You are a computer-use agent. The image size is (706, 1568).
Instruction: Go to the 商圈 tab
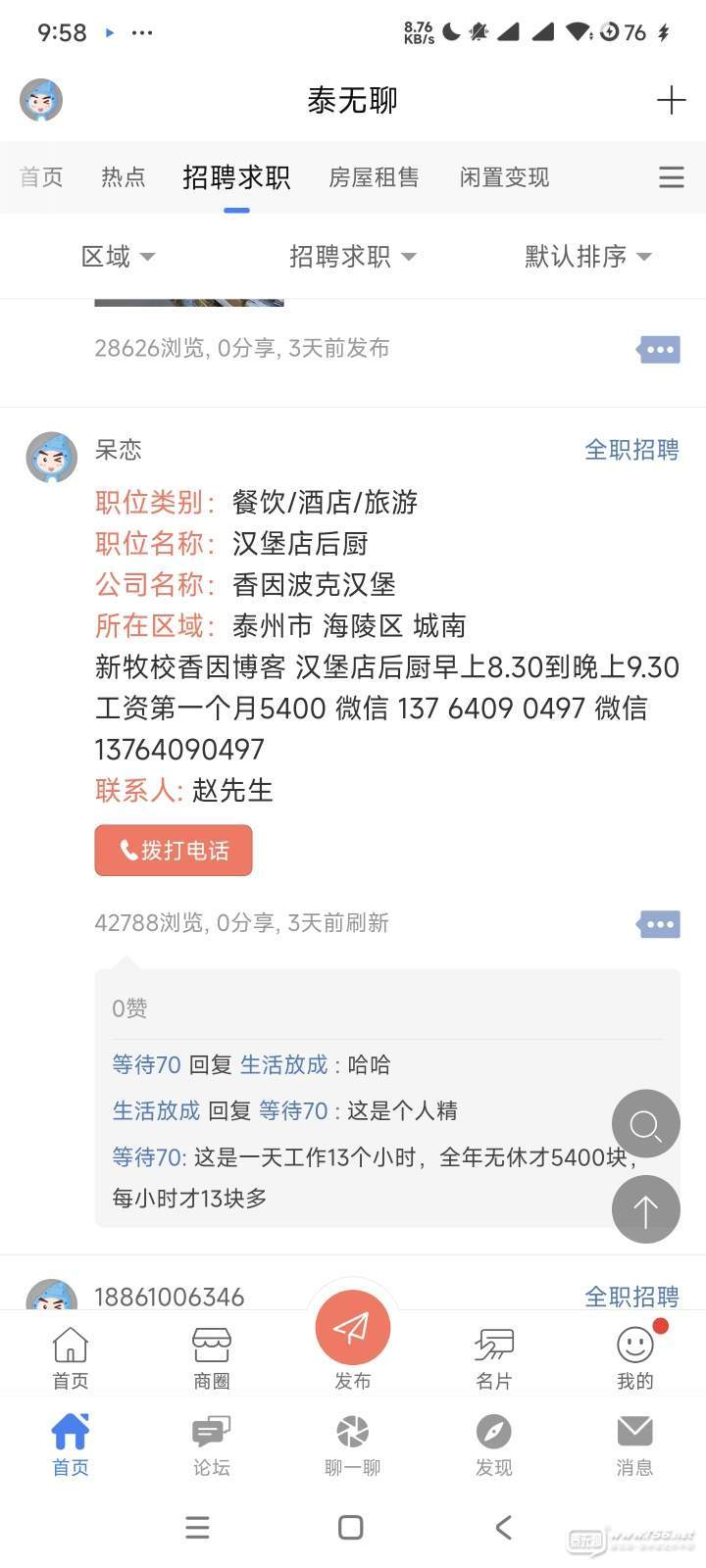[x=212, y=1358]
